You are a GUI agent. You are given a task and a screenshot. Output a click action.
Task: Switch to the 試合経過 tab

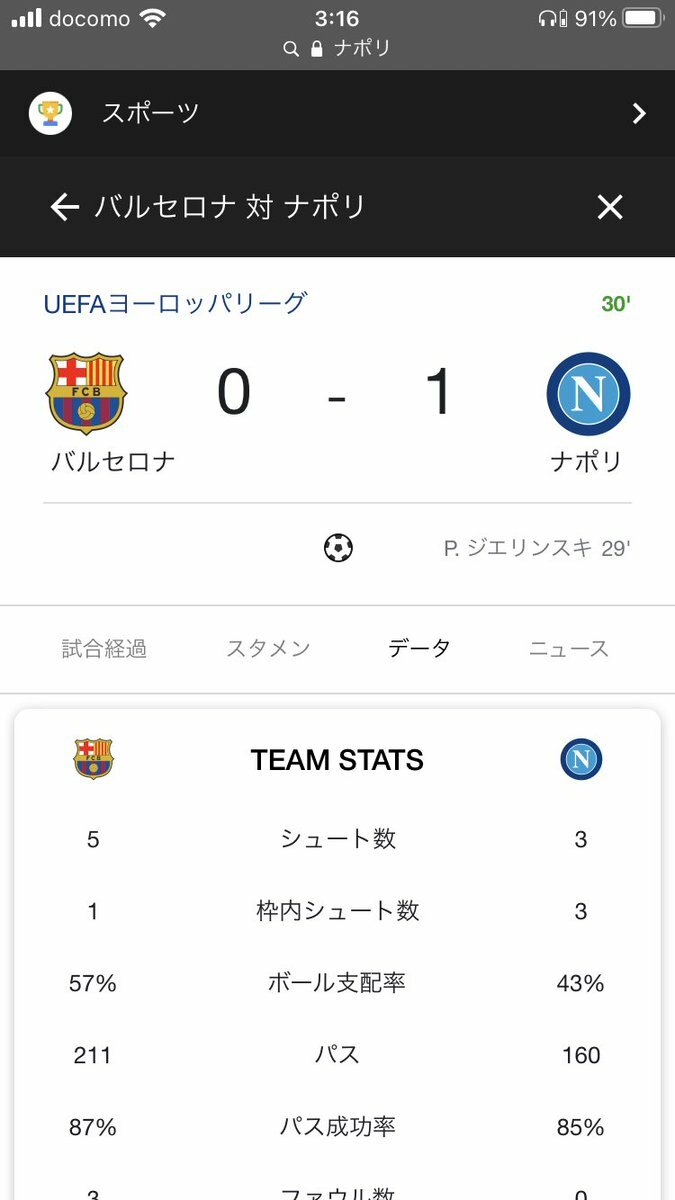tap(104, 649)
